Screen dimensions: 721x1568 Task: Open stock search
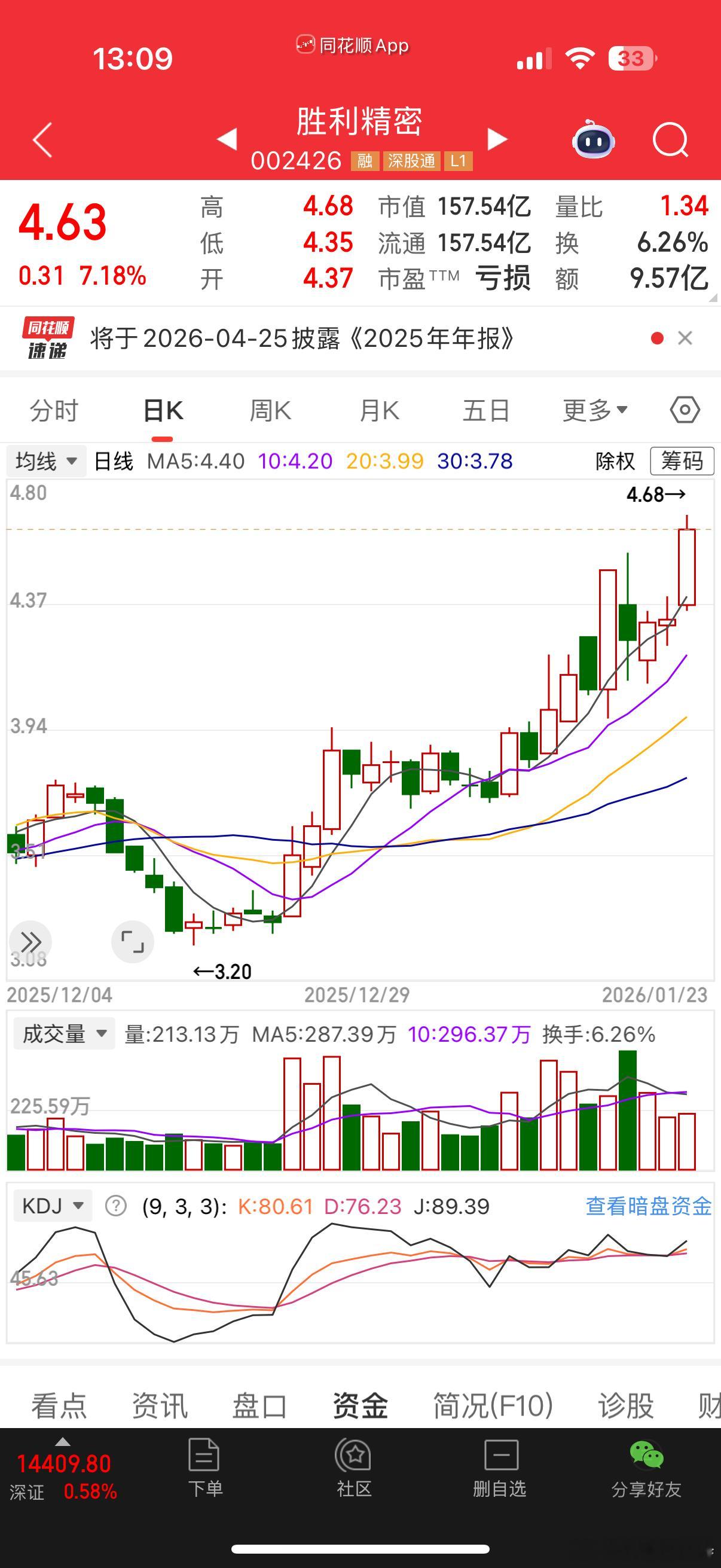(x=670, y=140)
